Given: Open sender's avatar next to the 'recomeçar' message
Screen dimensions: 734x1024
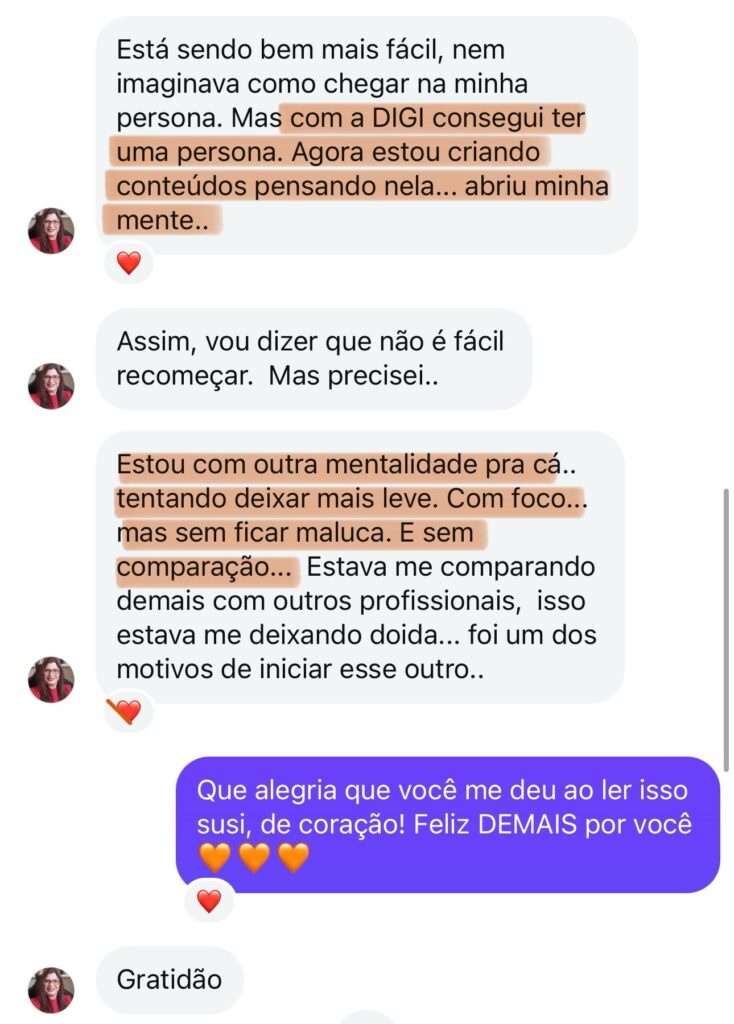Looking at the screenshot, I should pyautogui.click(x=51, y=385).
